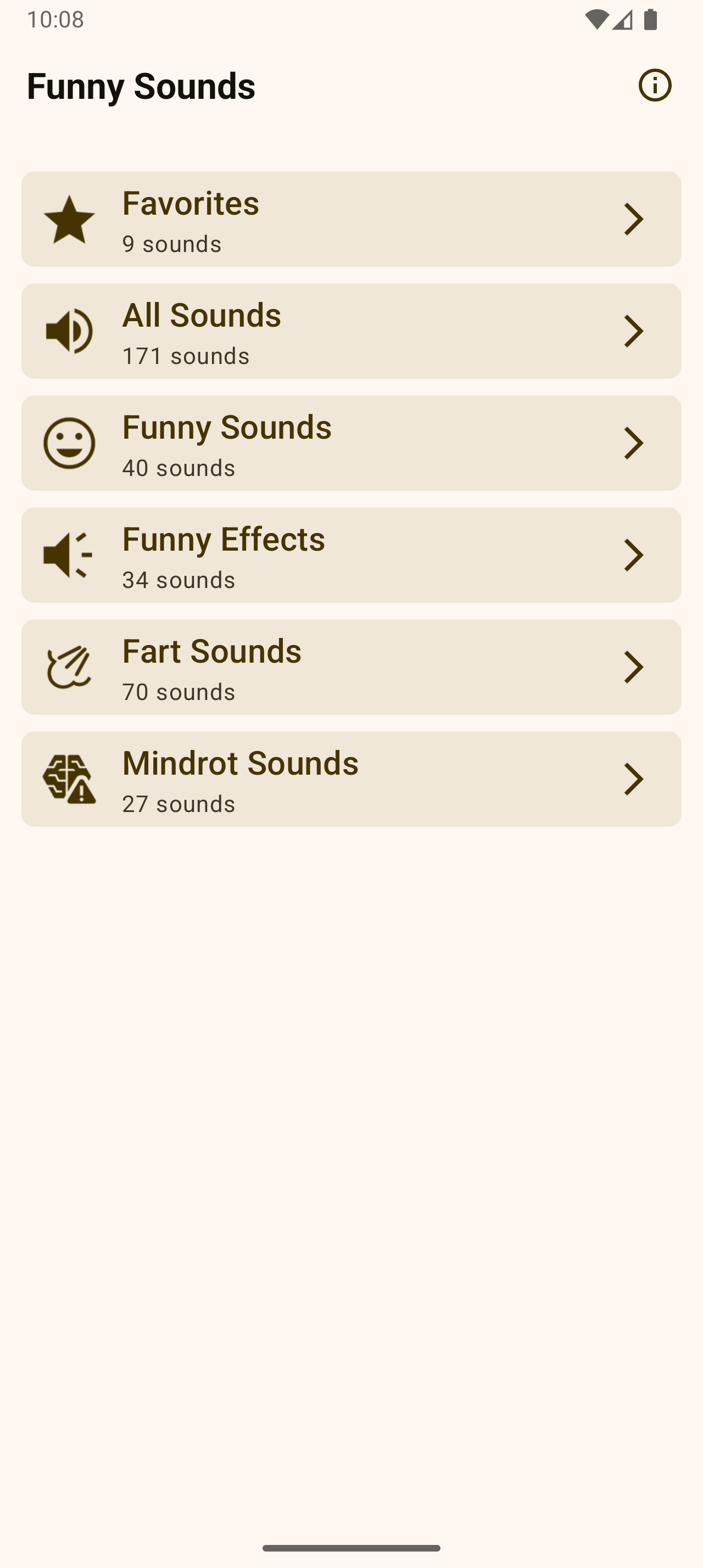The width and height of the screenshot is (703, 1568).
Task: Open the Mindrot Sounds category
Action: [351, 779]
